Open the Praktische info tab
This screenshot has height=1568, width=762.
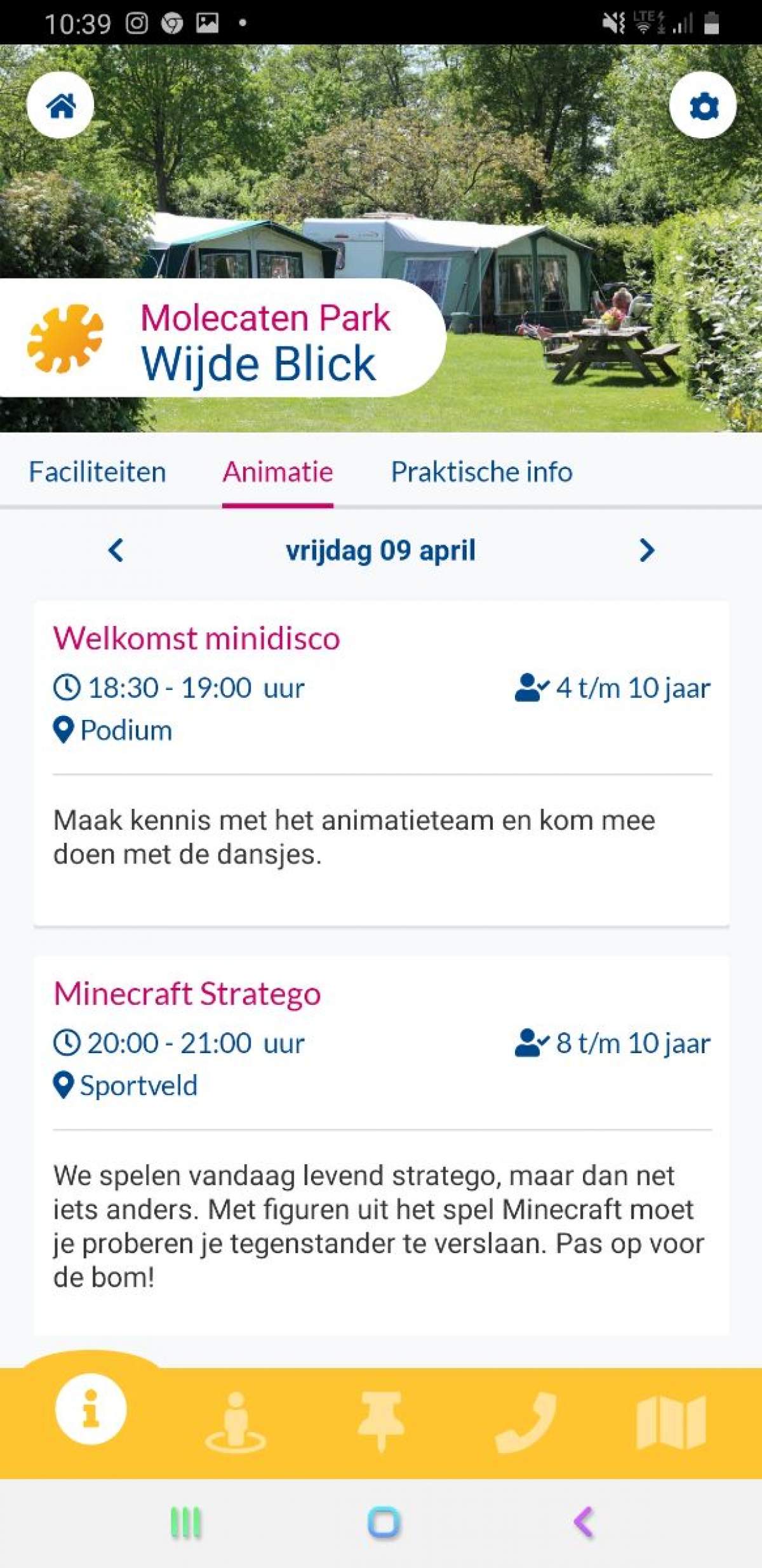pos(481,472)
